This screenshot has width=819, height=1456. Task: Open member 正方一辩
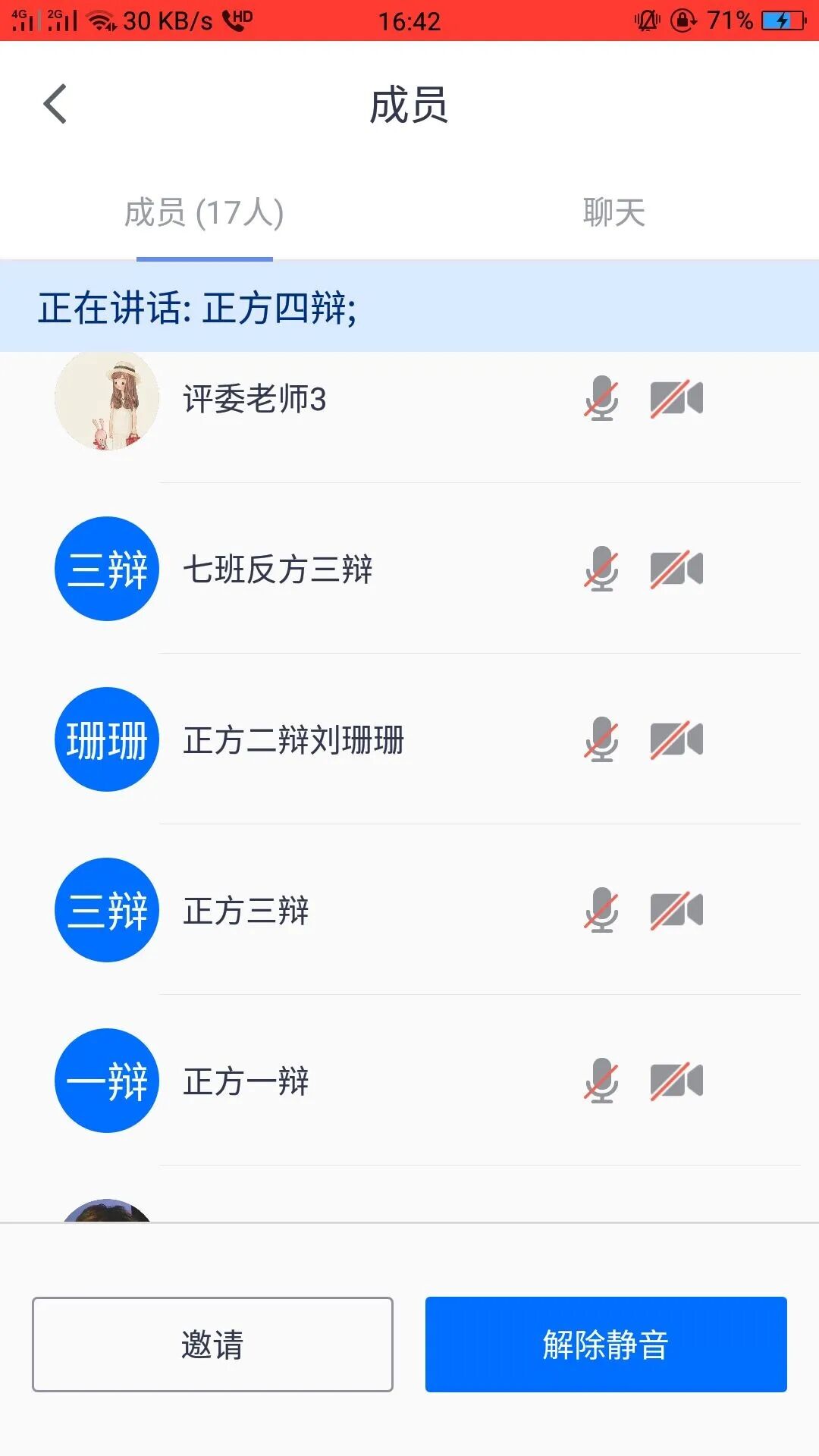click(x=246, y=1081)
